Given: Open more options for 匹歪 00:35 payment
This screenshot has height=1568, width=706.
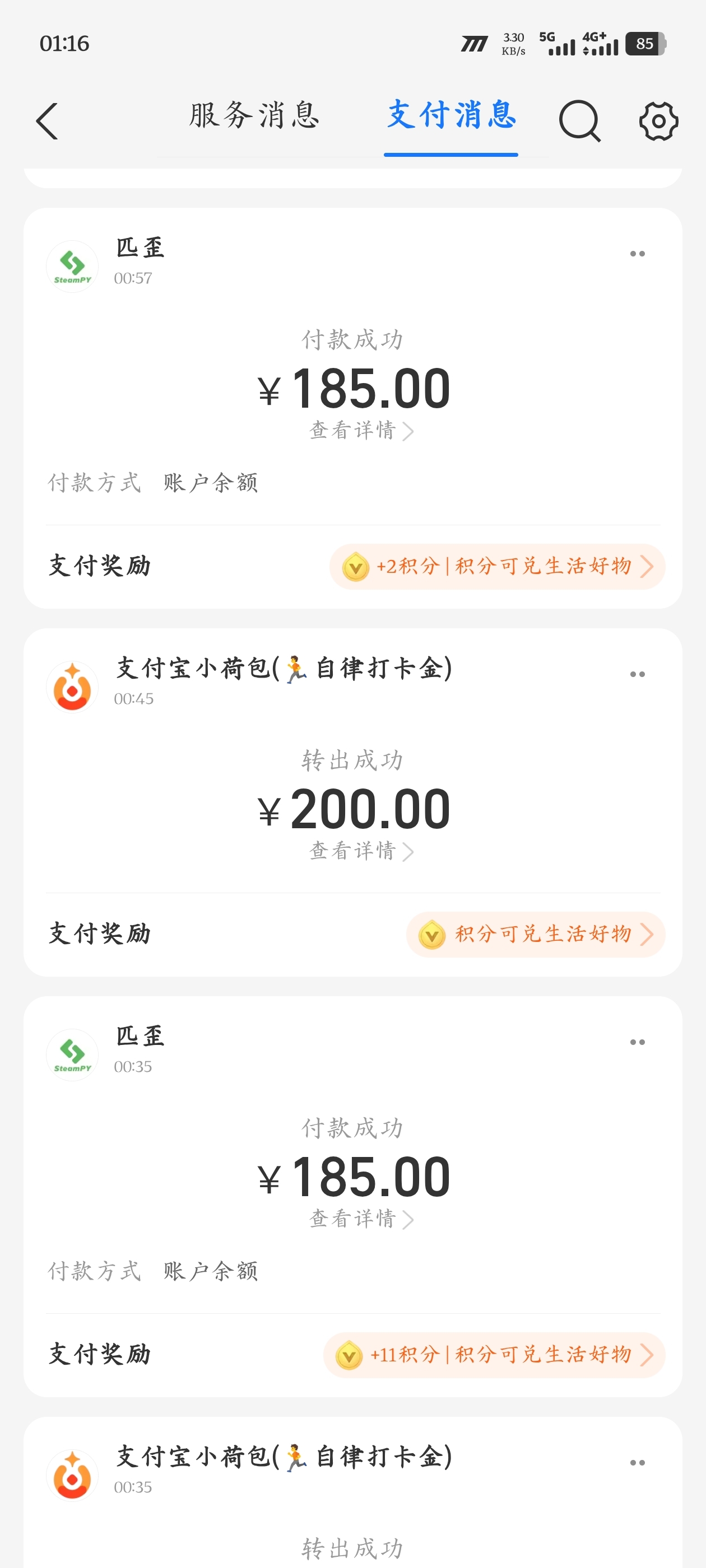Looking at the screenshot, I should (x=637, y=1042).
